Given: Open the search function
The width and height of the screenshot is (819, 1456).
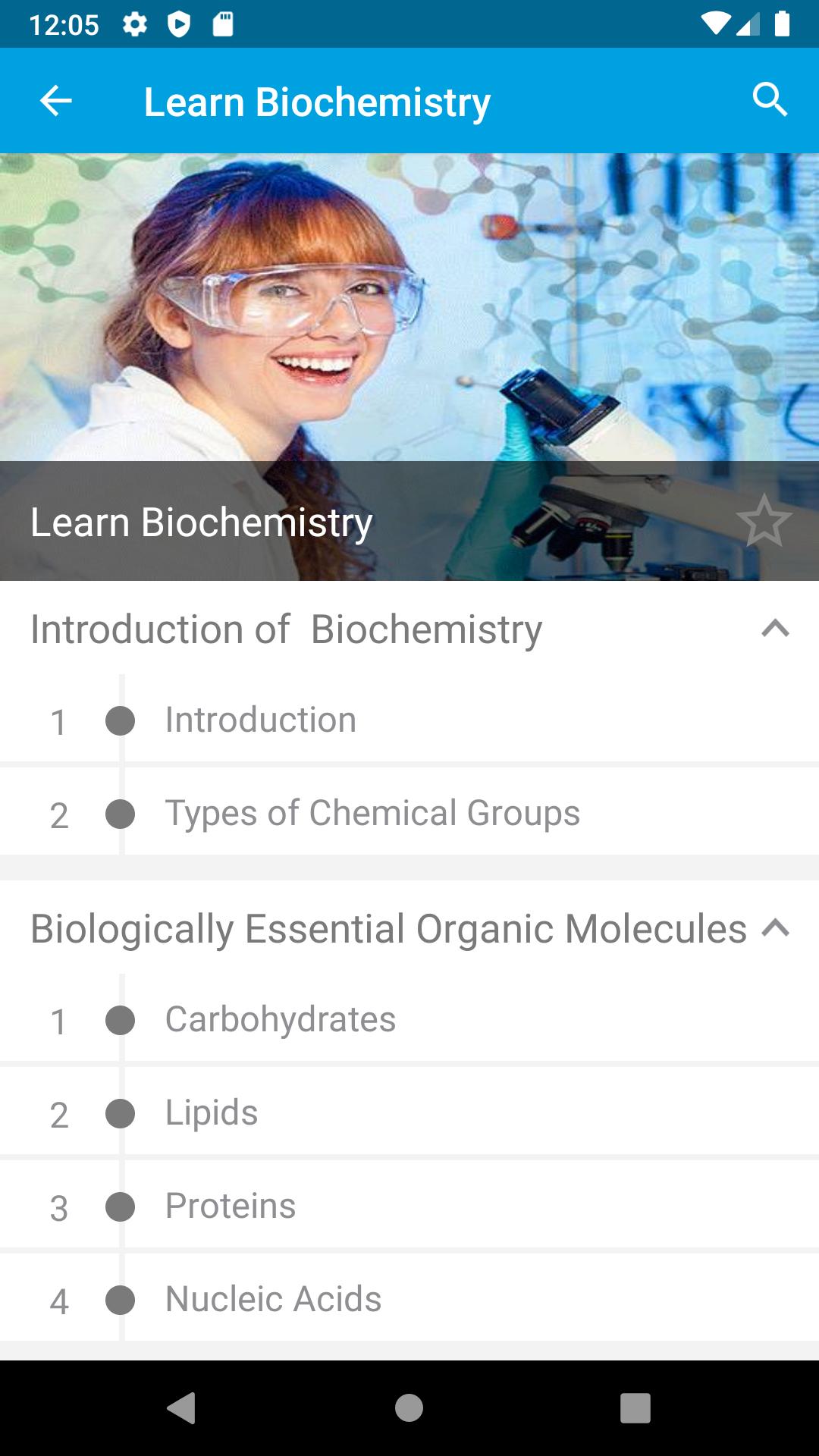Looking at the screenshot, I should click(770, 99).
